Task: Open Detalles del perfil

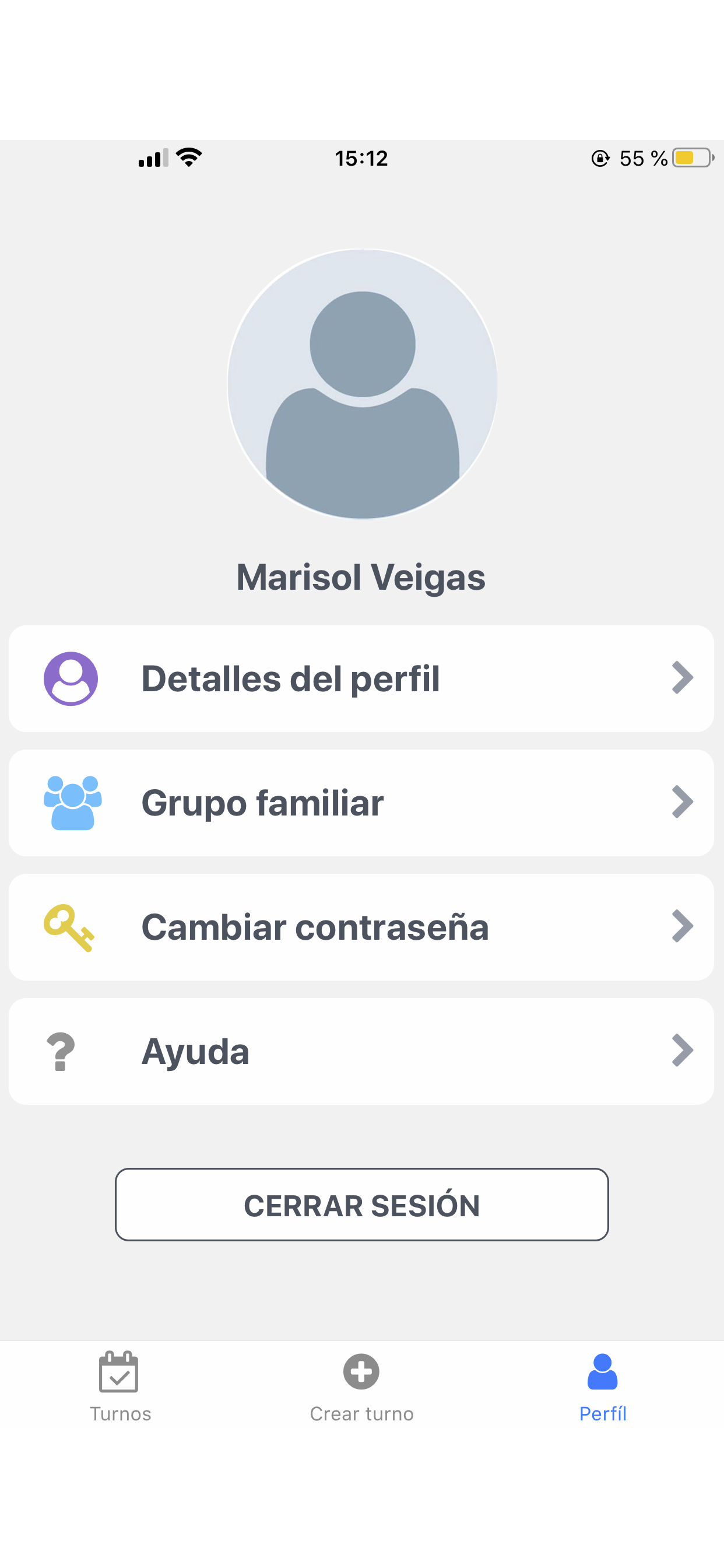Action: pyautogui.click(x=361, y=678)
